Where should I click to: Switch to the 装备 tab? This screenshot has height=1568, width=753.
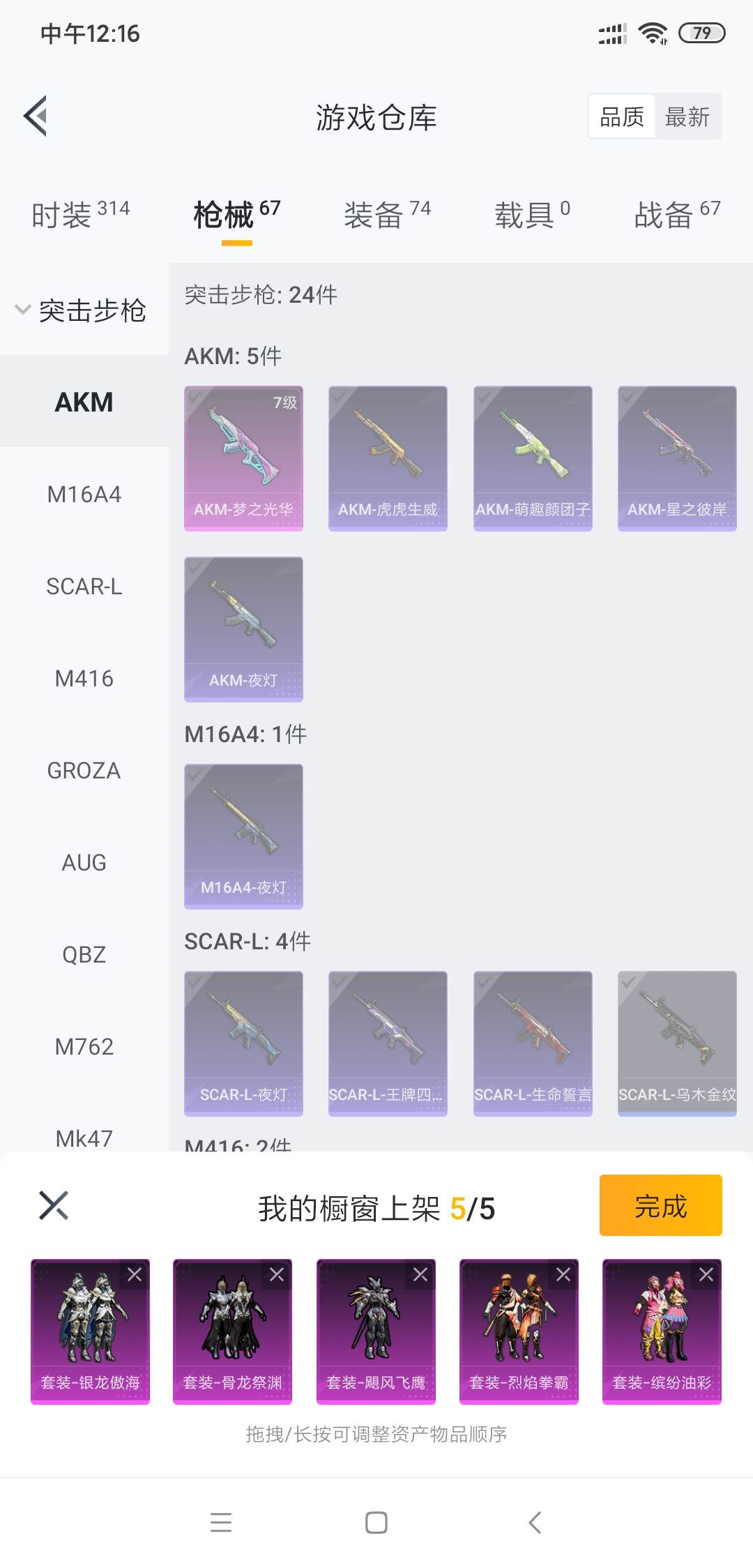[x=387, y=214]
